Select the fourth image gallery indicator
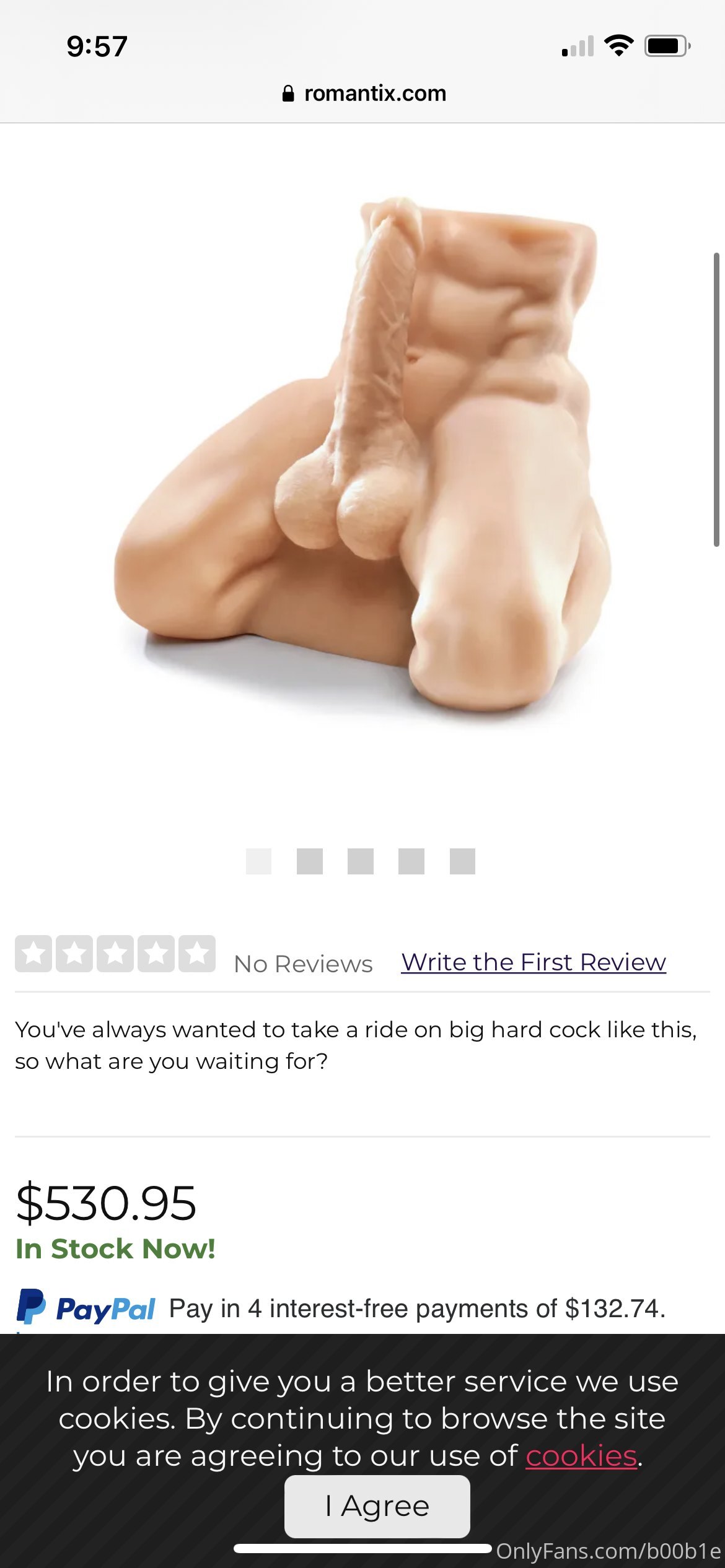725x1568 pixels. (411, 861)
